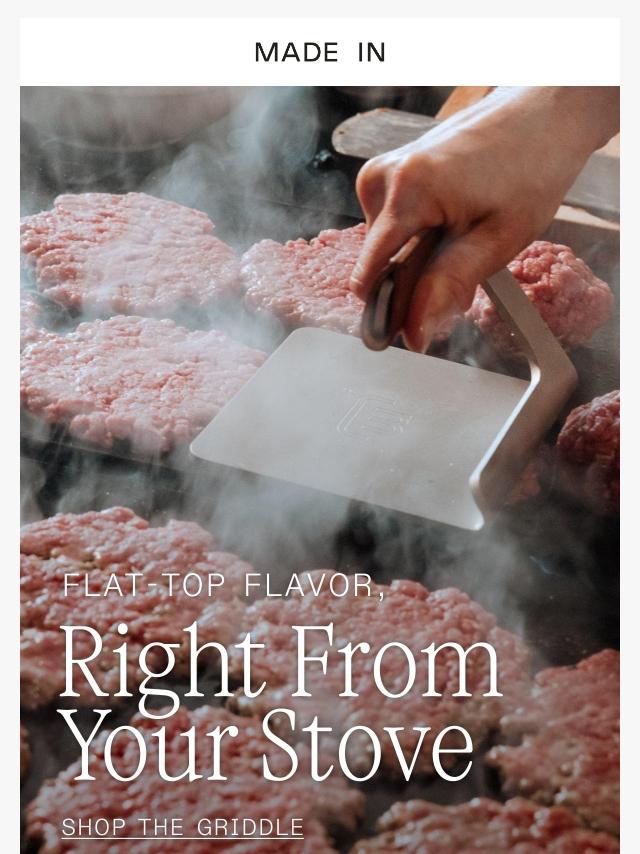The width and height of the screenshot is (640, 854).
Task: Open the Shop the Griddle link
Action: coord(182,827)
